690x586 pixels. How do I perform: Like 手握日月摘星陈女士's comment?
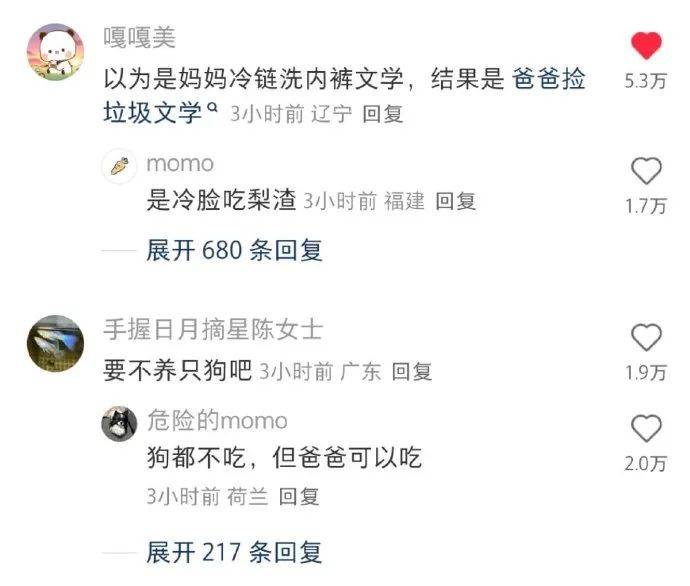(646, 338)
